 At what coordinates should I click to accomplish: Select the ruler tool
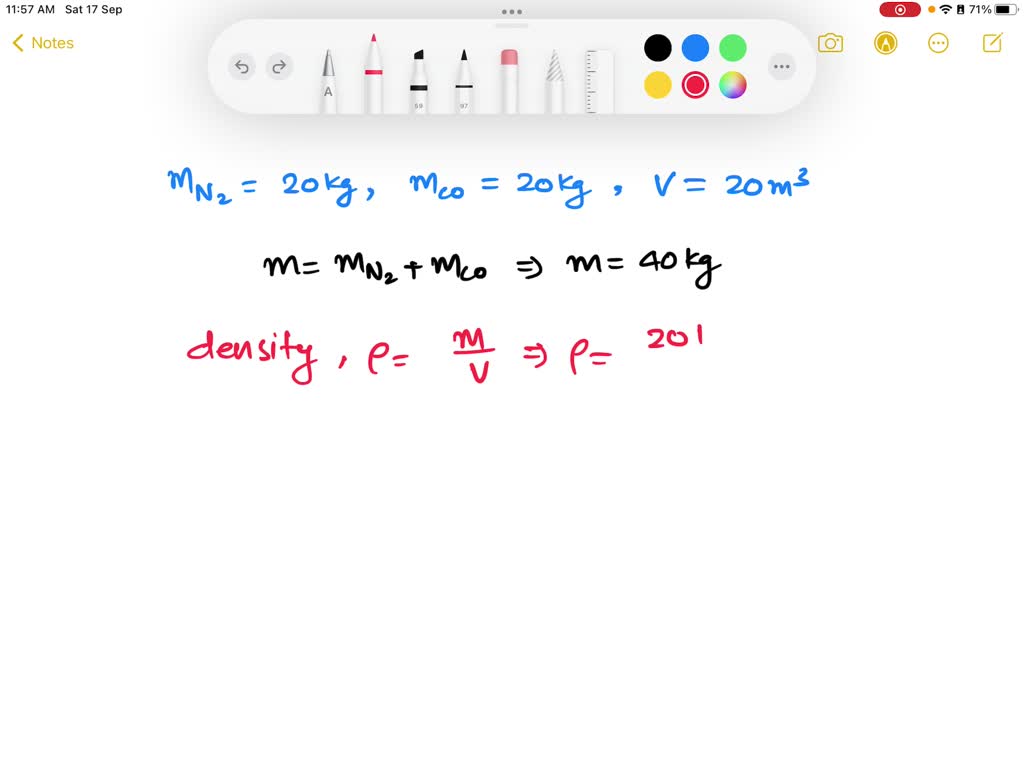(x=598, y=80)
